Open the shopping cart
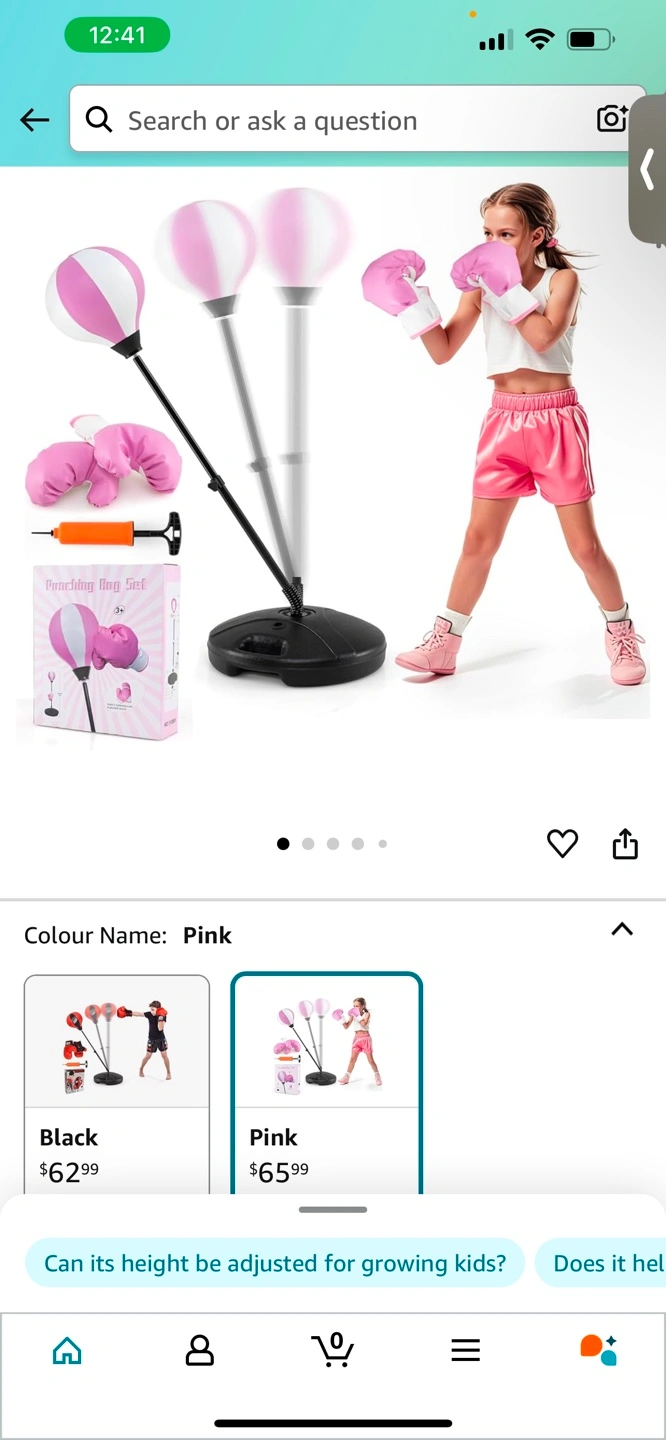 click(333, 1349)
